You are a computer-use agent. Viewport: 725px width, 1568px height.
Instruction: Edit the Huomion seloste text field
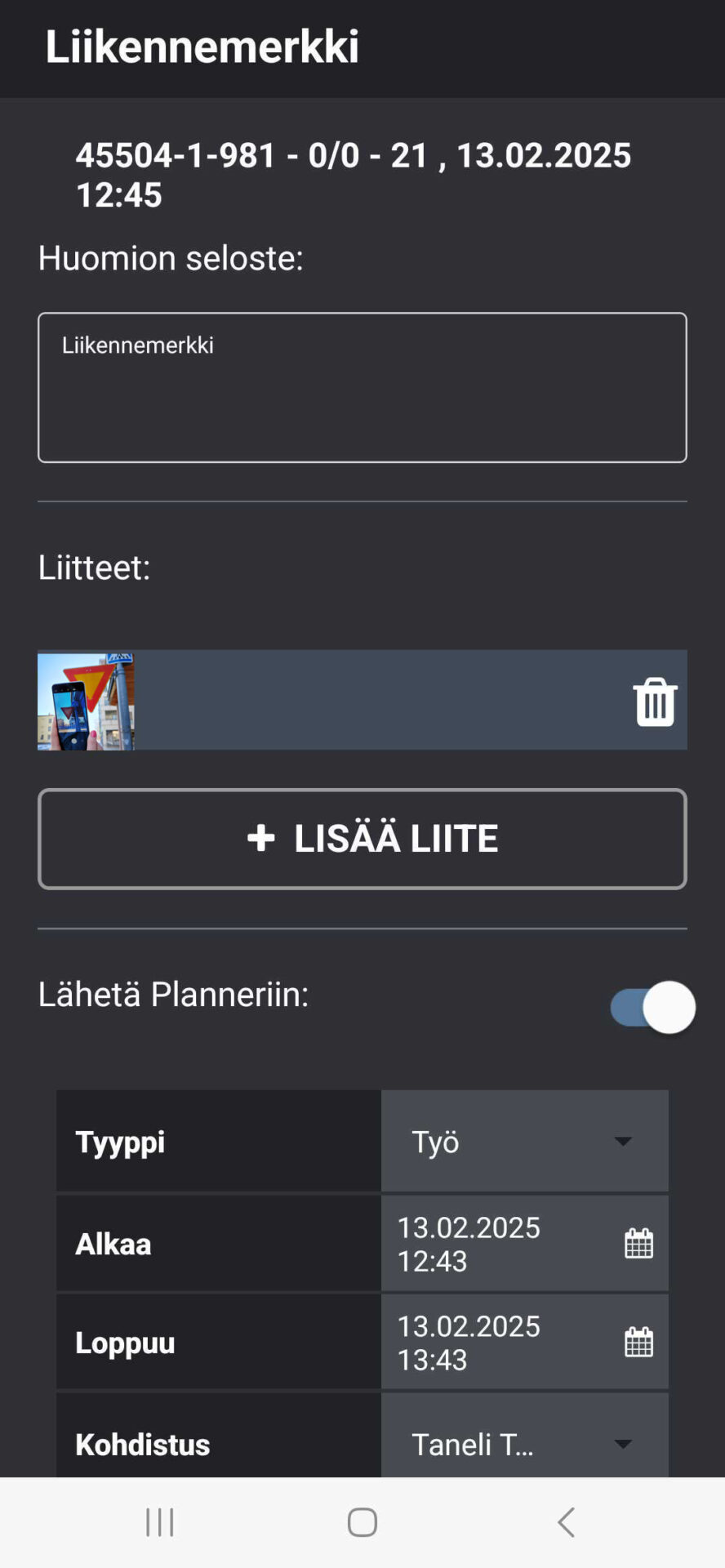(x=362, y=387)
